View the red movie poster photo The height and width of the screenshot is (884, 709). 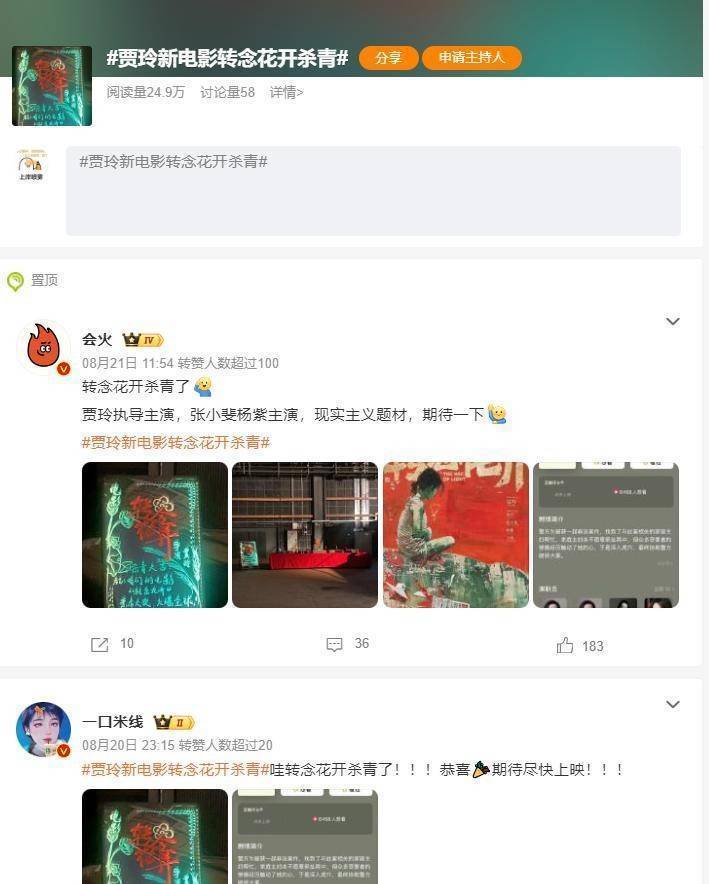tap(455, 535)
